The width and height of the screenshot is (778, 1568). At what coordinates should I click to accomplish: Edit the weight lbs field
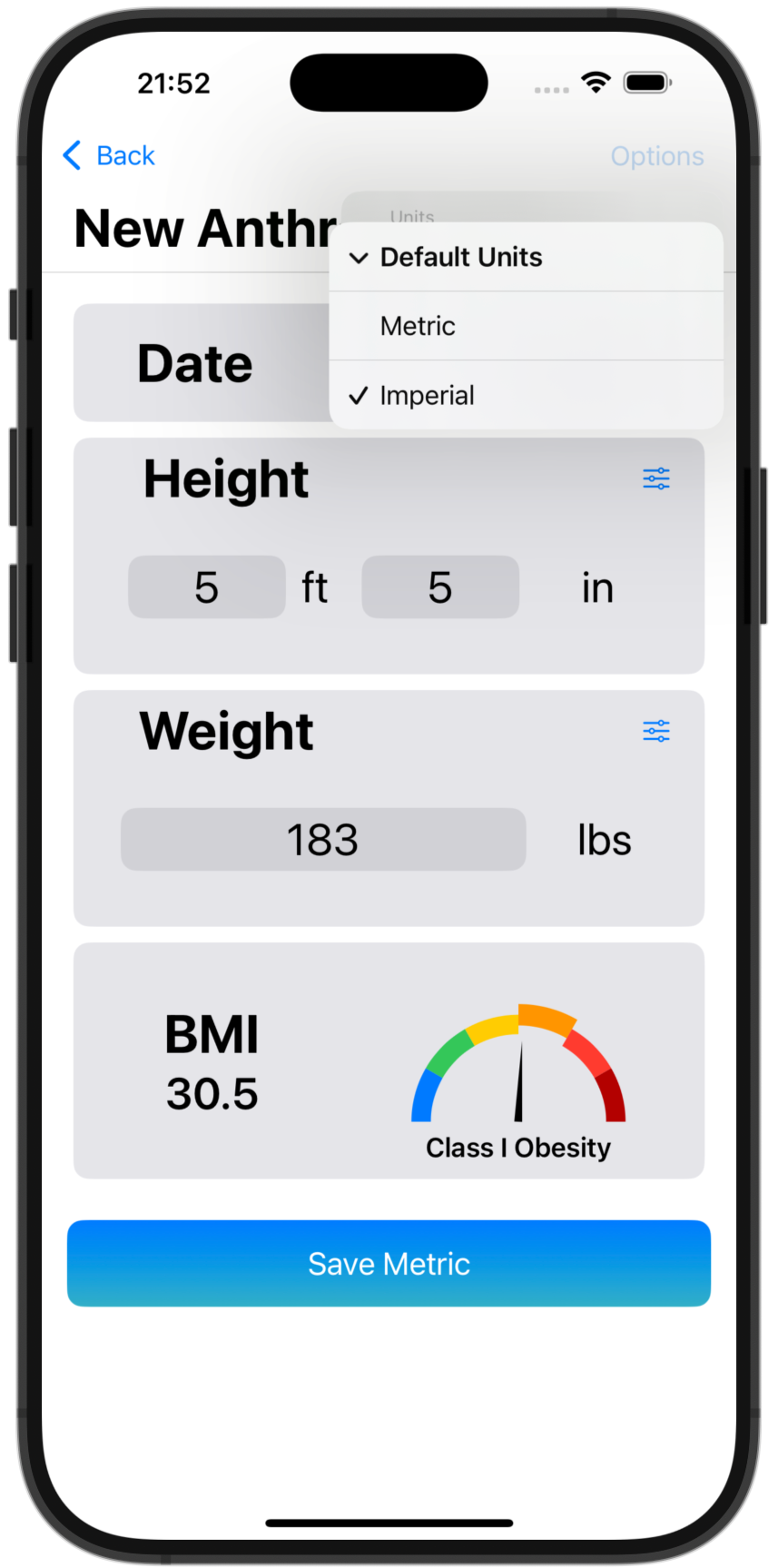click(323, 840)
